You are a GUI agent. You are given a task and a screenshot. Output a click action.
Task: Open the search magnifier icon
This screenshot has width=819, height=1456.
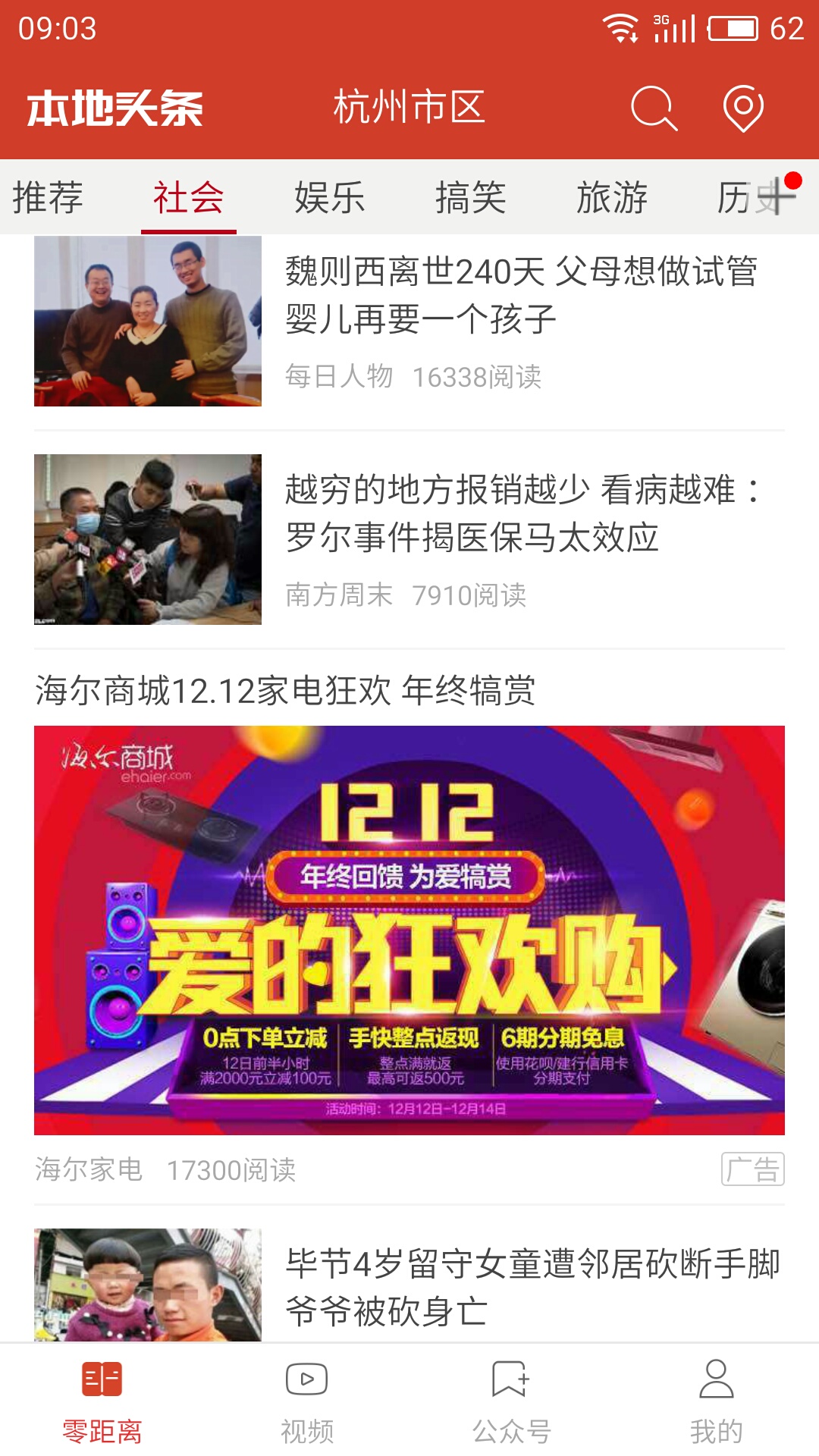click(653, 108)
